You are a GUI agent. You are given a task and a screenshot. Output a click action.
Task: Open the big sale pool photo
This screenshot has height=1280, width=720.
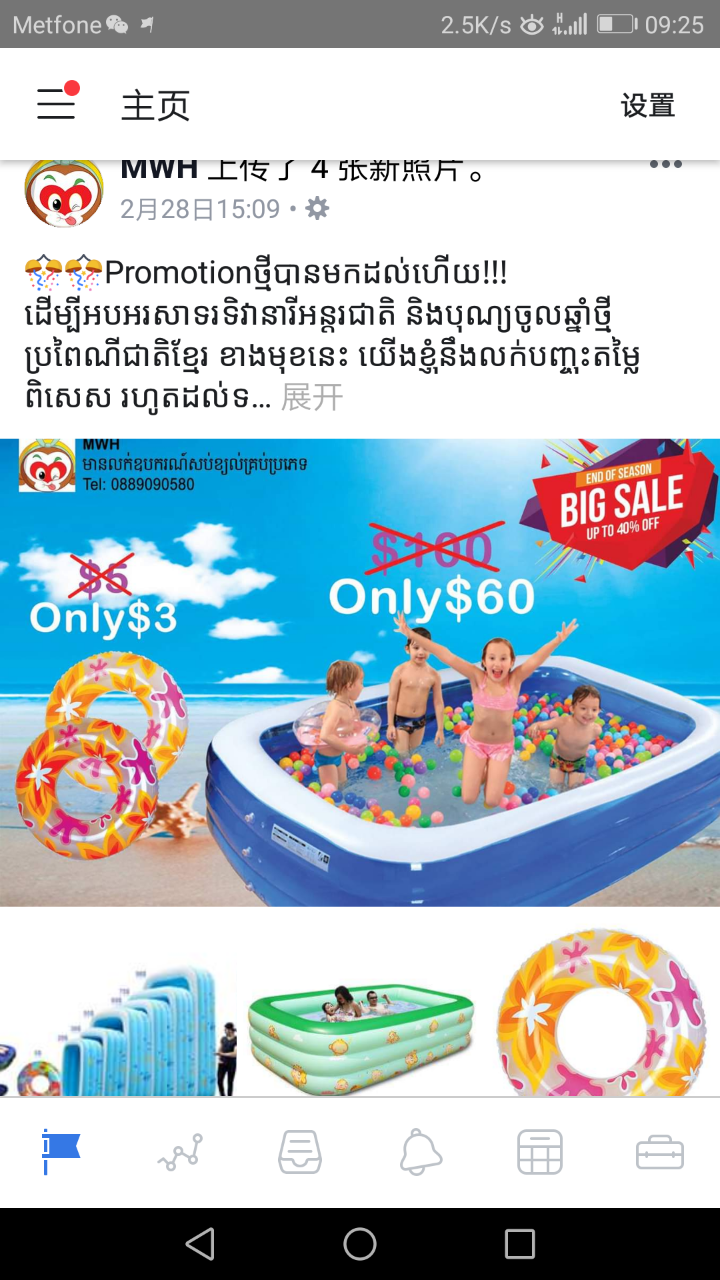click(360, 672)
